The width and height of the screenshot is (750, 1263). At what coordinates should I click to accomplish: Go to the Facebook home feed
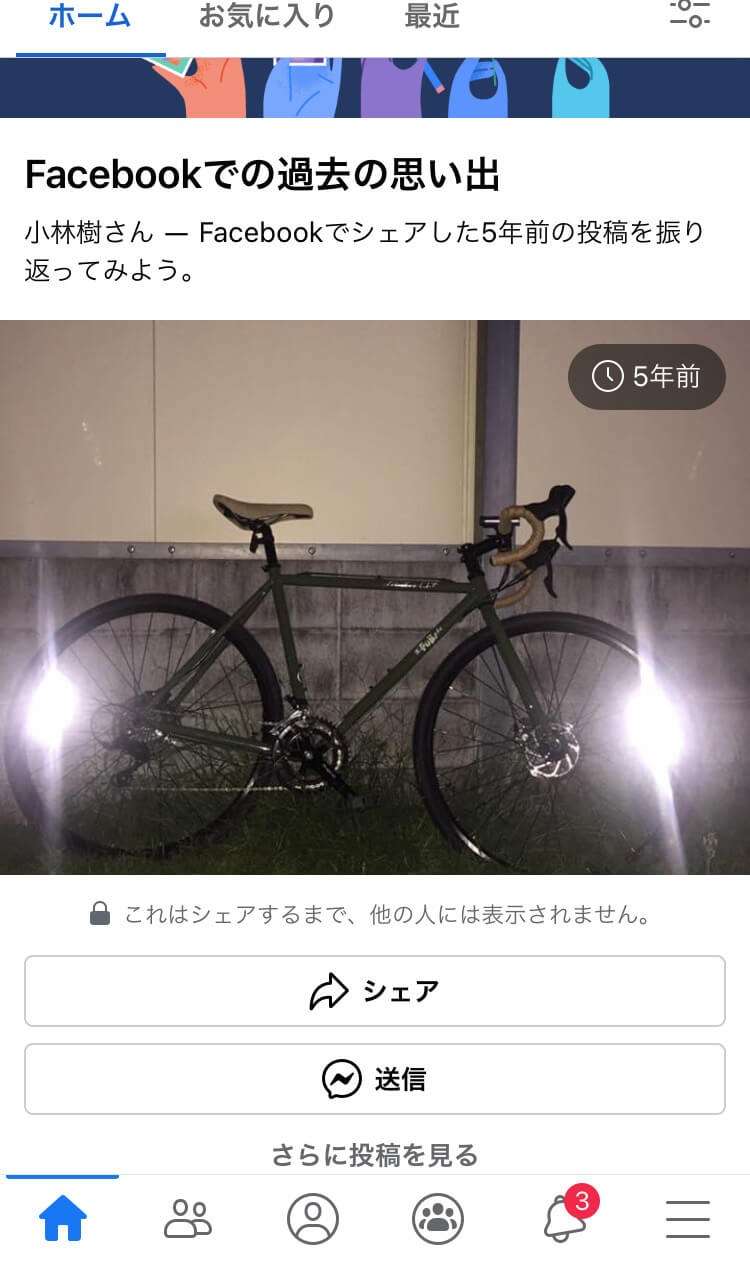pyautogui.click(x=63, y=1219)
